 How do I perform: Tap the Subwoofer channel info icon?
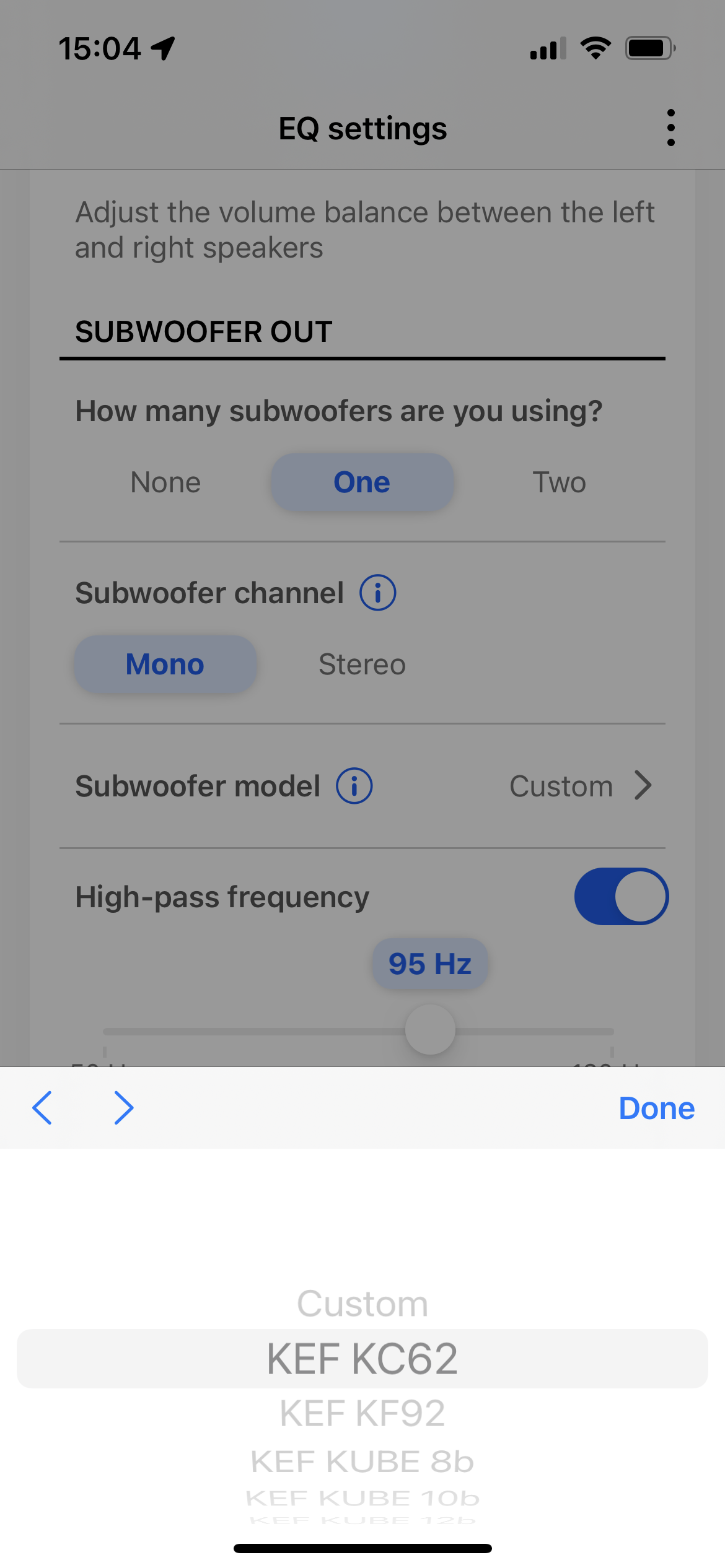click(379, 592)
